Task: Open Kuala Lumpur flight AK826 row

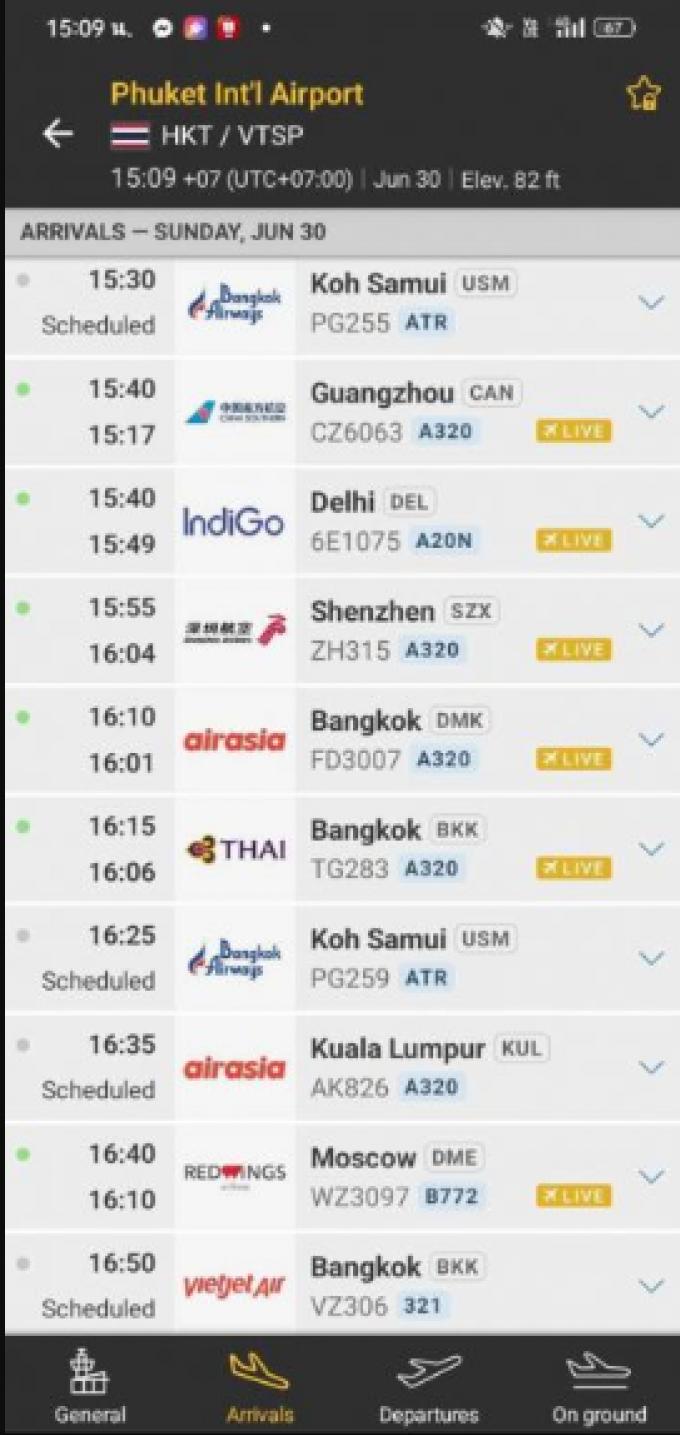Action: click(x=342, y=1067)
